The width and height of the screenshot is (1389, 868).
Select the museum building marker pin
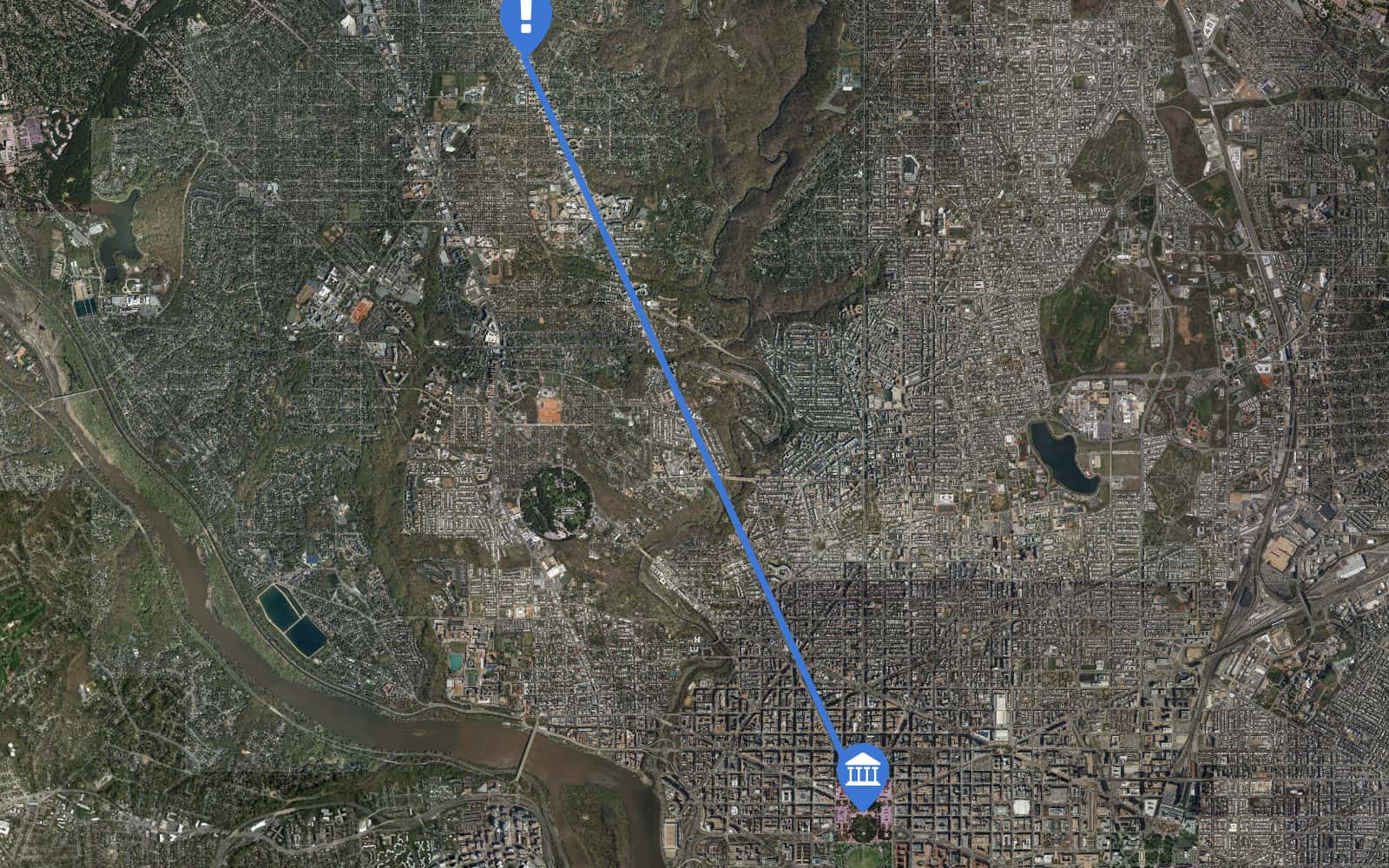click(863, 773)
